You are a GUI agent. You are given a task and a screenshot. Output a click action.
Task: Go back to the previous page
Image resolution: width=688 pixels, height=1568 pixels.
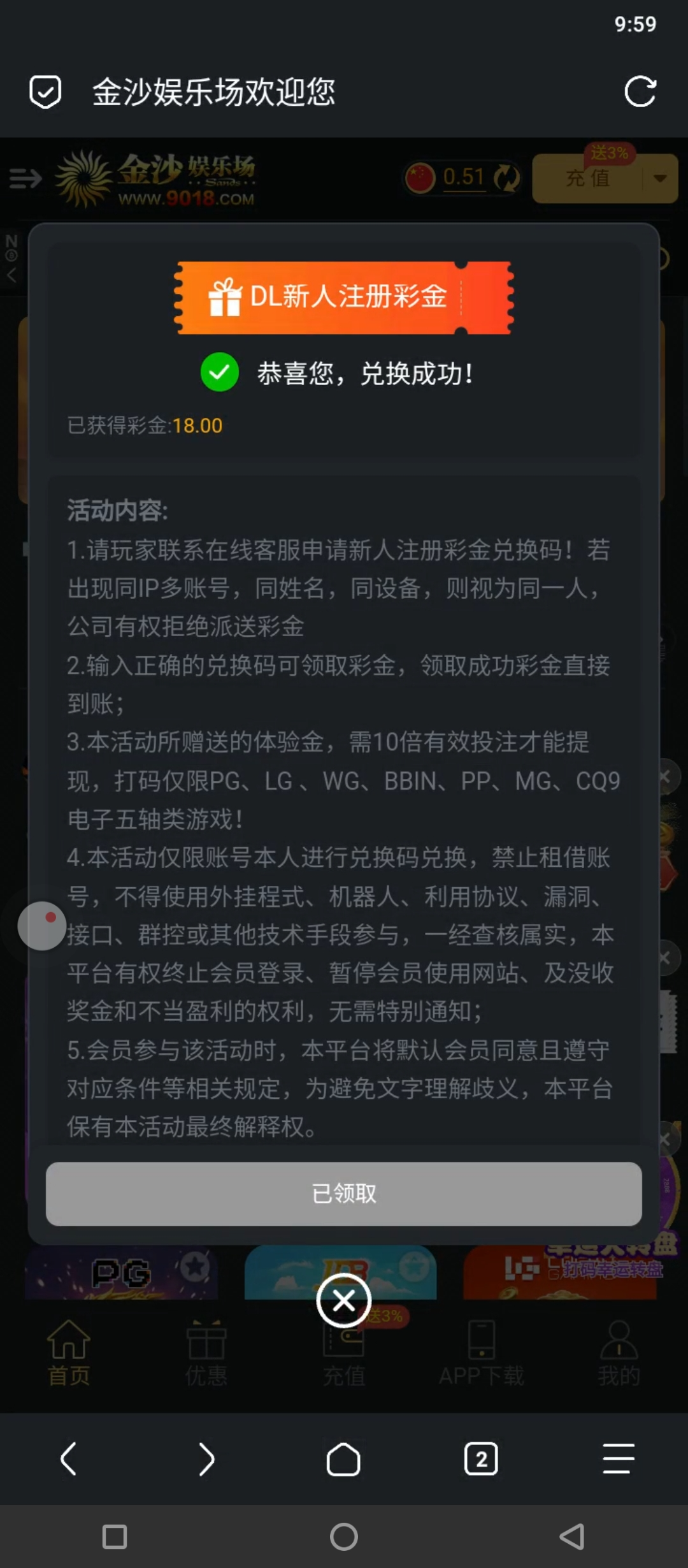(69, 1458)
